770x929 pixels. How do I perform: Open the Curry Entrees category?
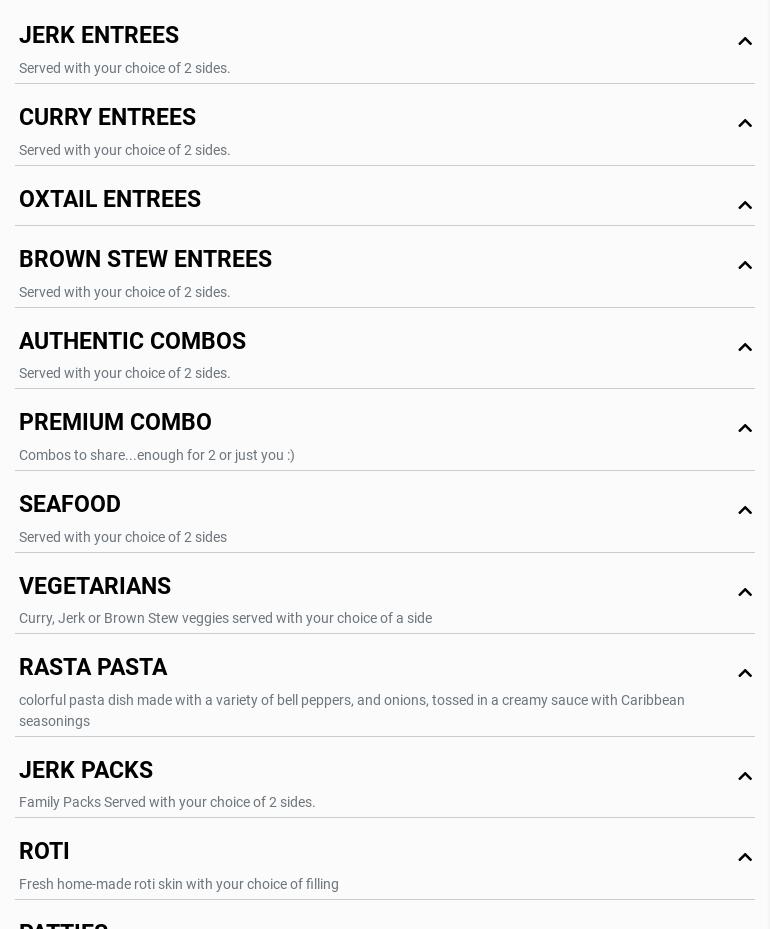coord(744,123)
